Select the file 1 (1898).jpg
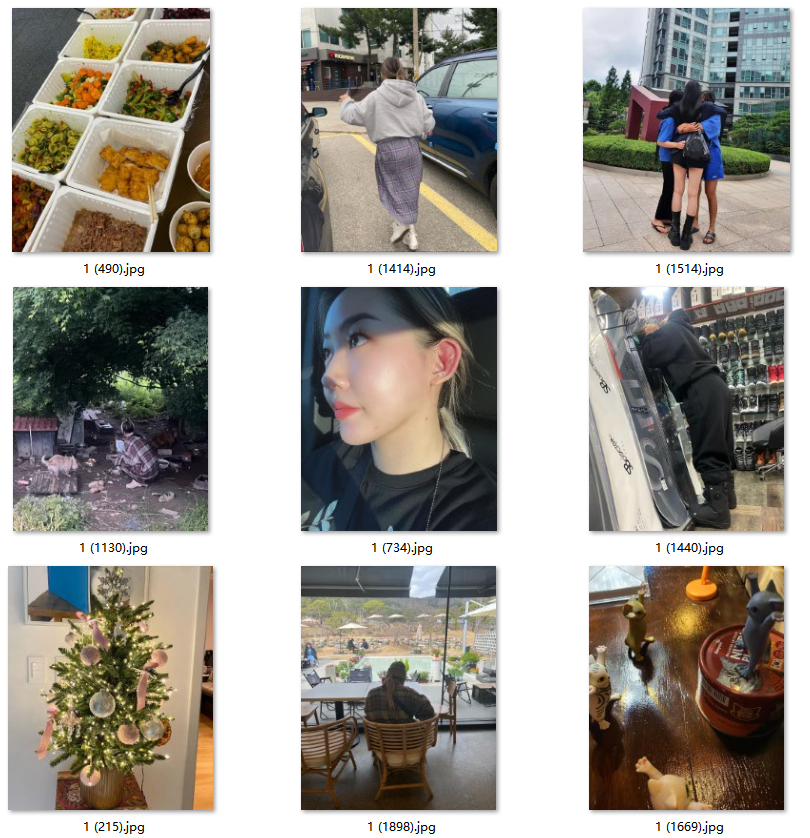This screenshot has height=838, width=810. click(x=399, y=688)
